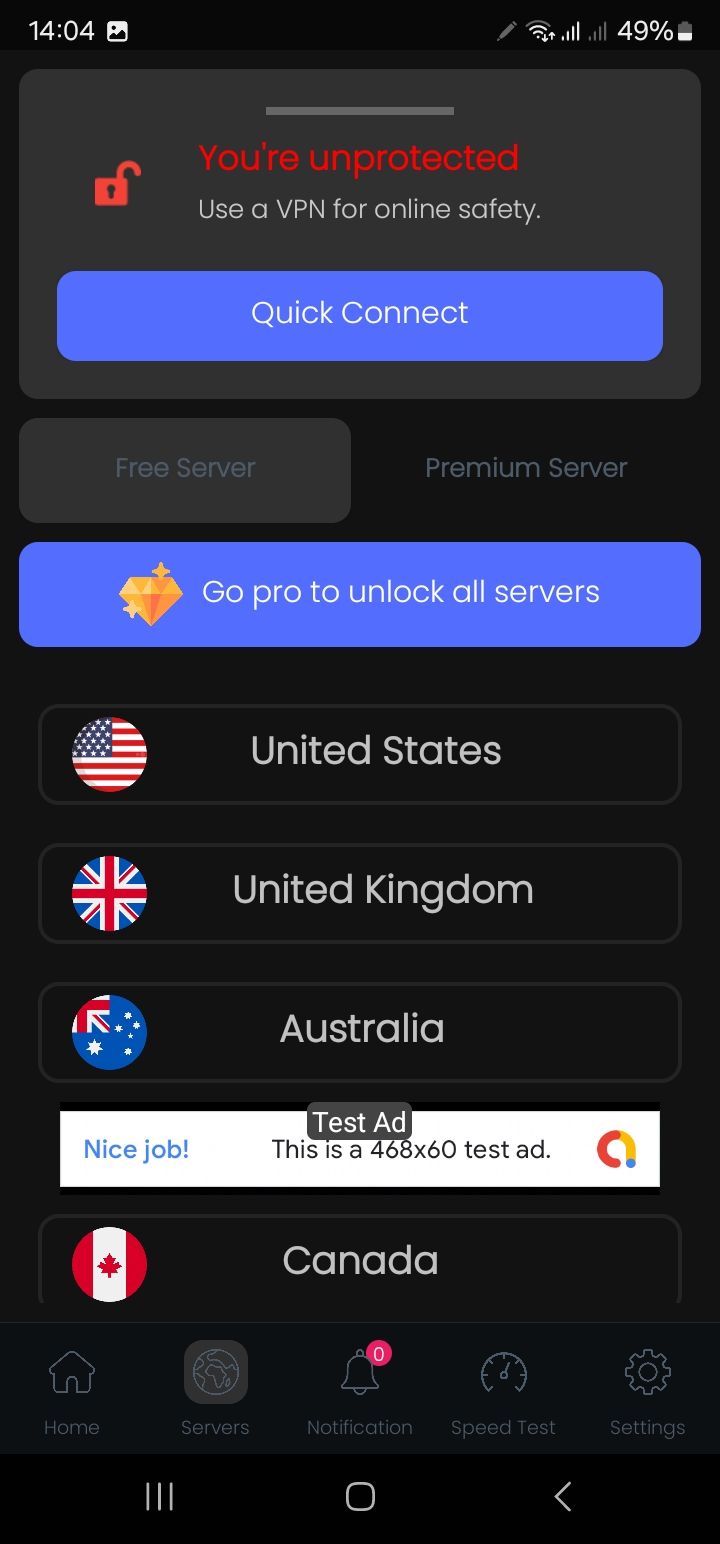This screenshot has height=1544, width=720.
Task: Switch to the Free Server tab
Action: click(185, 469)
